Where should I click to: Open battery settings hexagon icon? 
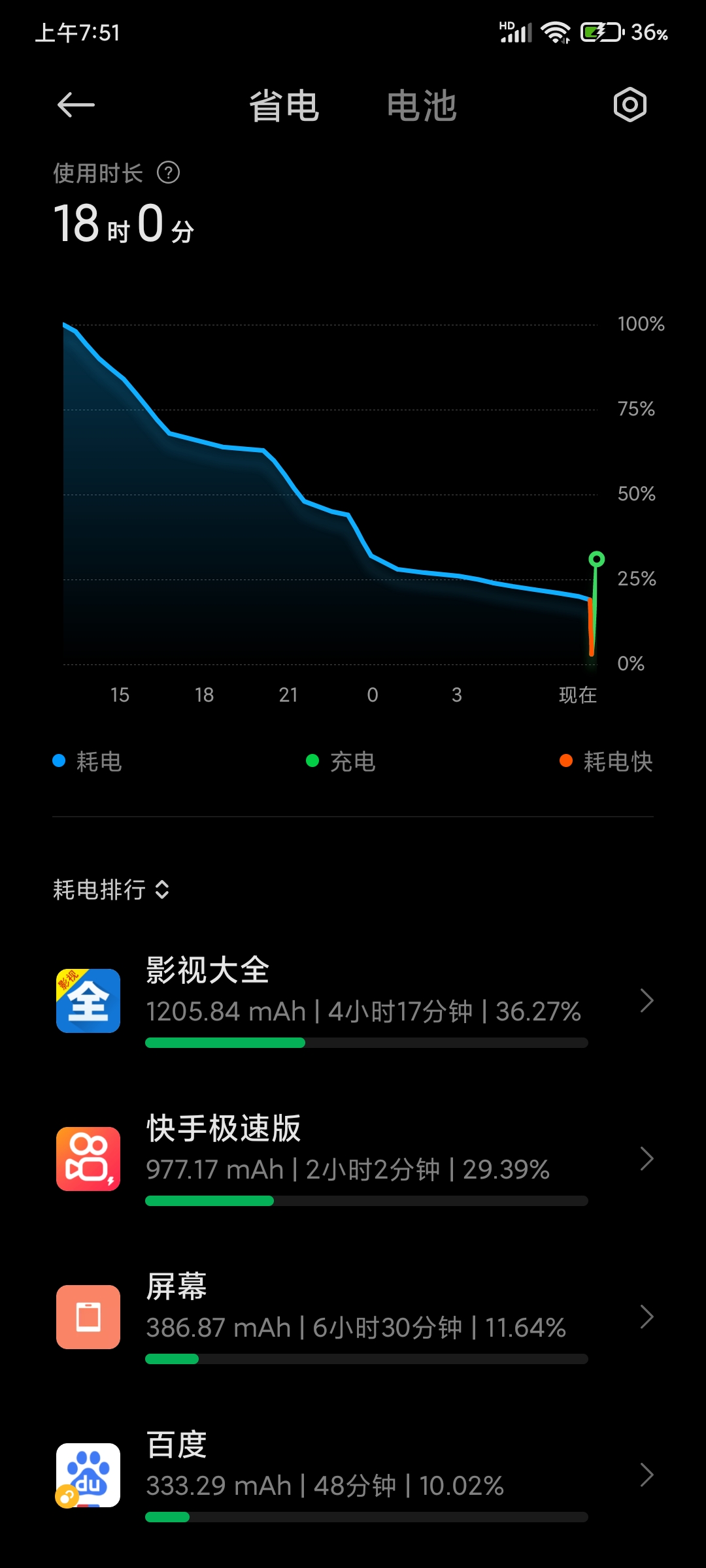[x=630, y=105]
